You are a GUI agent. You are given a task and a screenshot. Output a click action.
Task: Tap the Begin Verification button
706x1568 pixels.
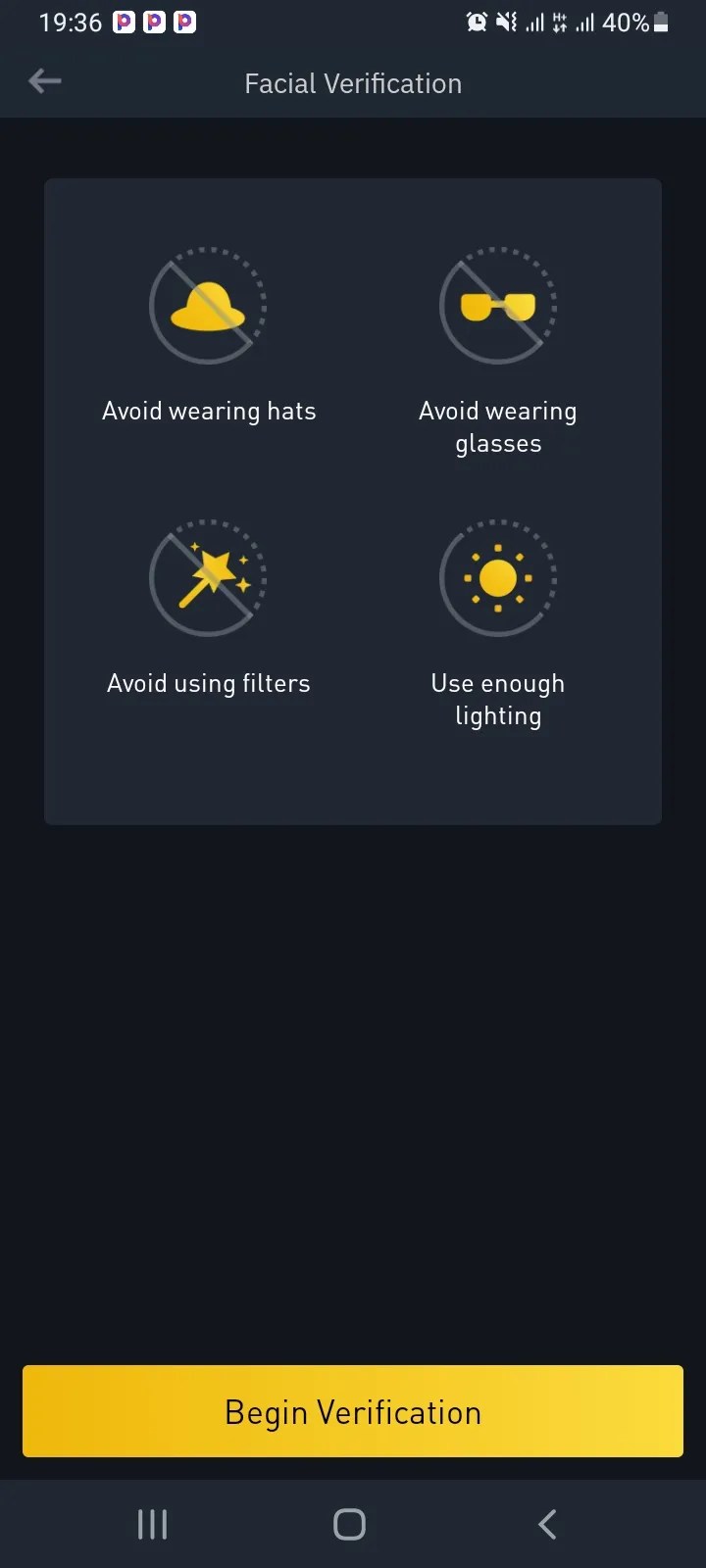353,1411
